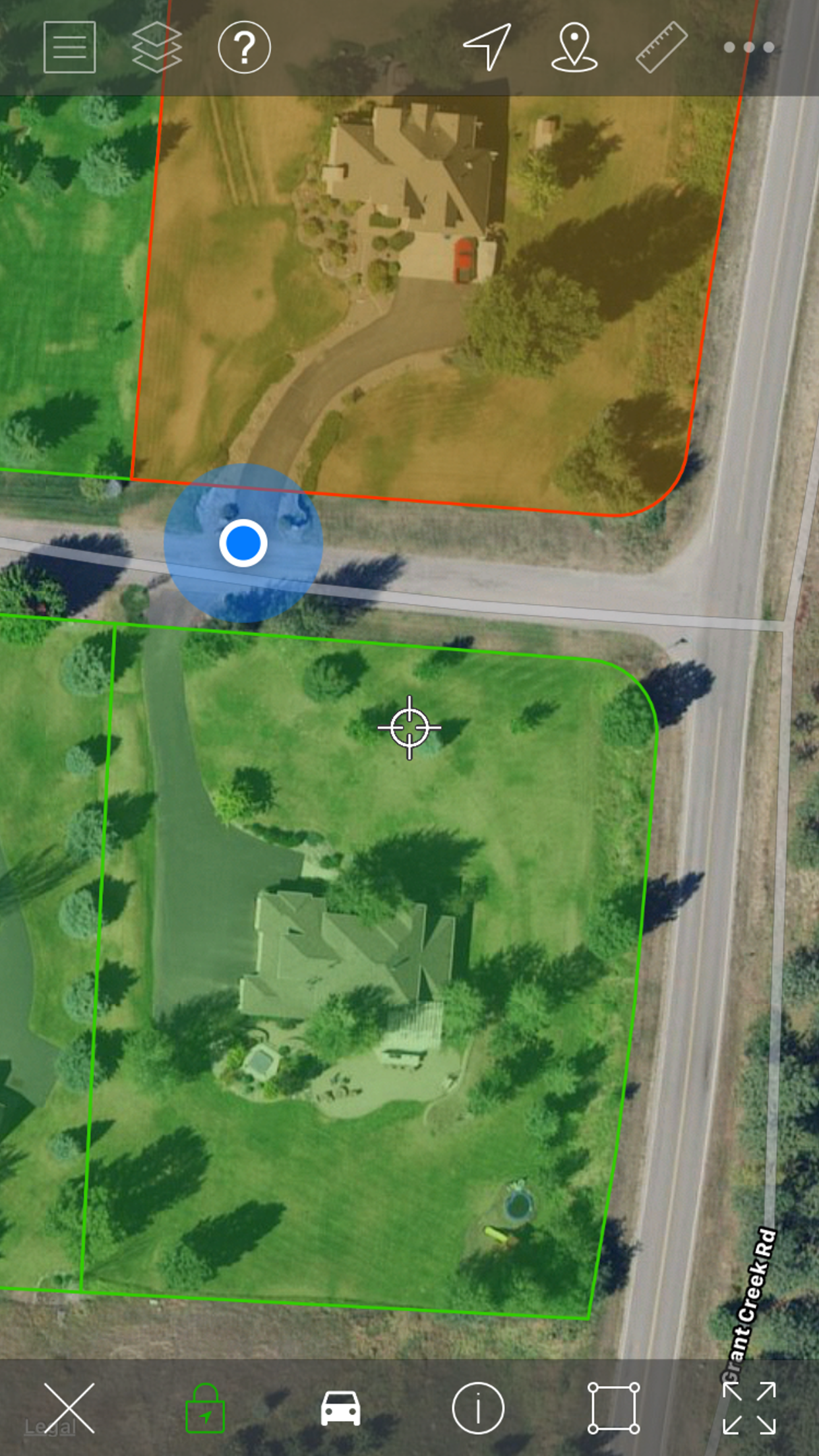
Task: Open the three-dot overflow menu
Action: point(748,47)
